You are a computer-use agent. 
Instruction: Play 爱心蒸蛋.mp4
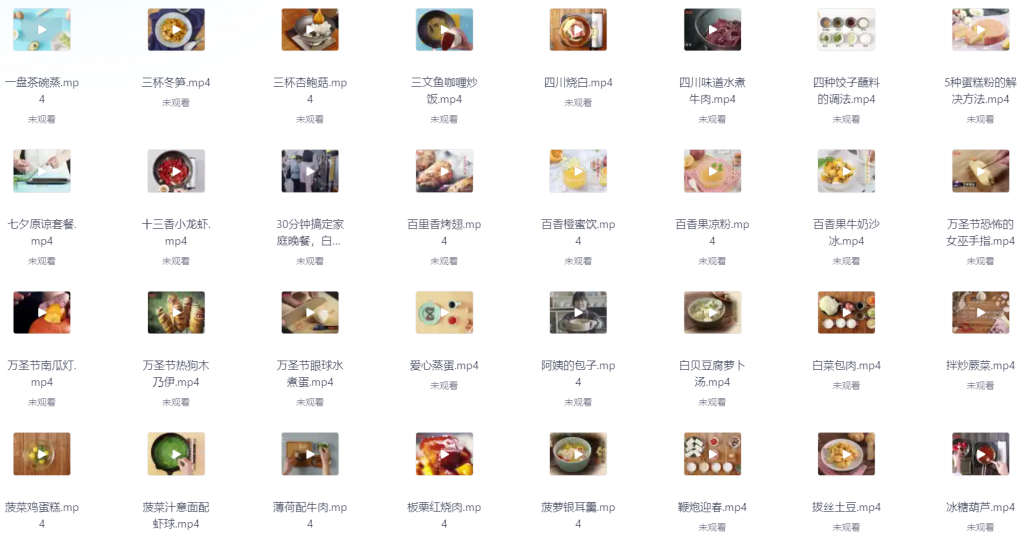point(444,313)
